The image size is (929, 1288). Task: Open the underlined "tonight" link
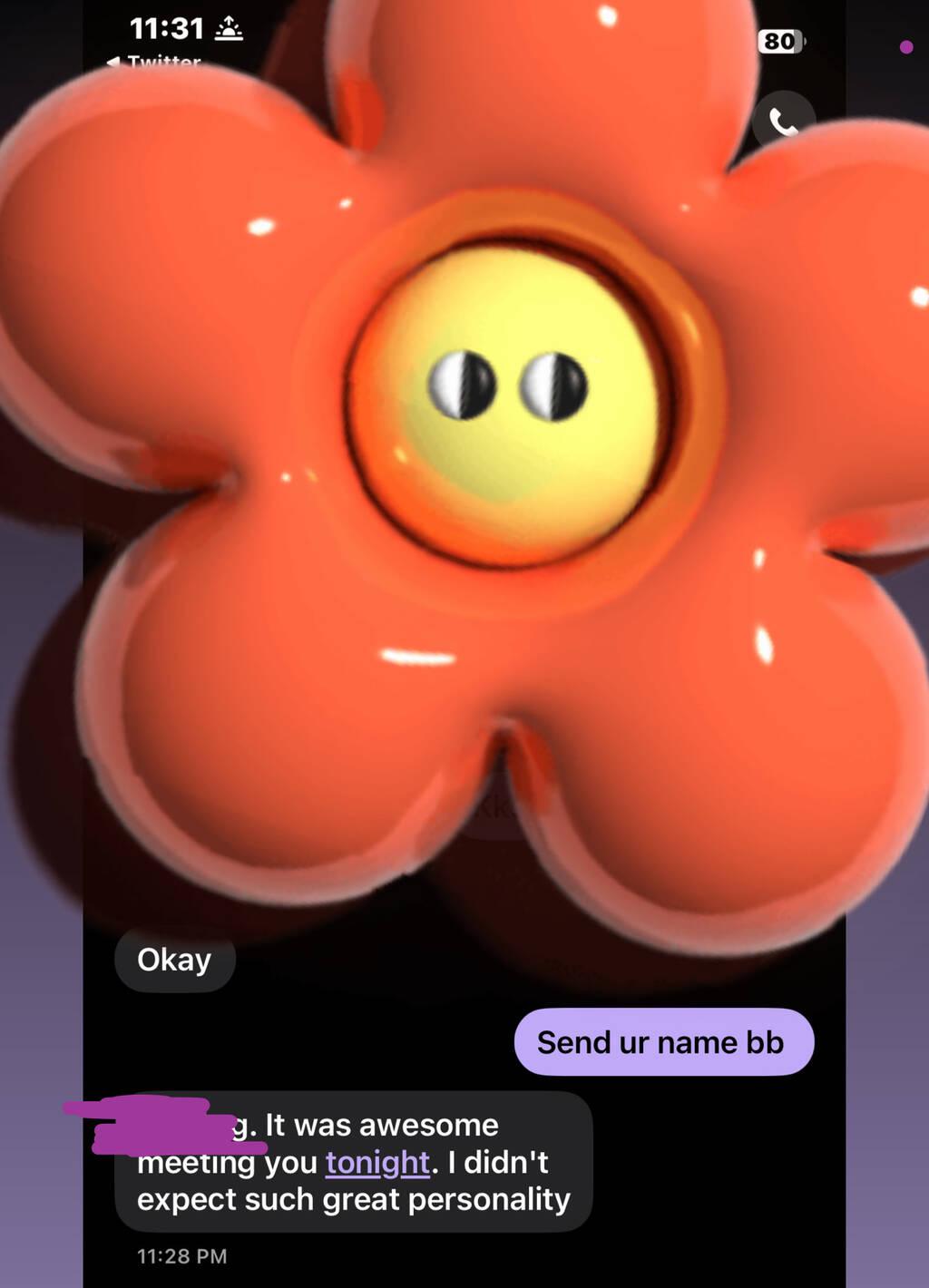377,1162
